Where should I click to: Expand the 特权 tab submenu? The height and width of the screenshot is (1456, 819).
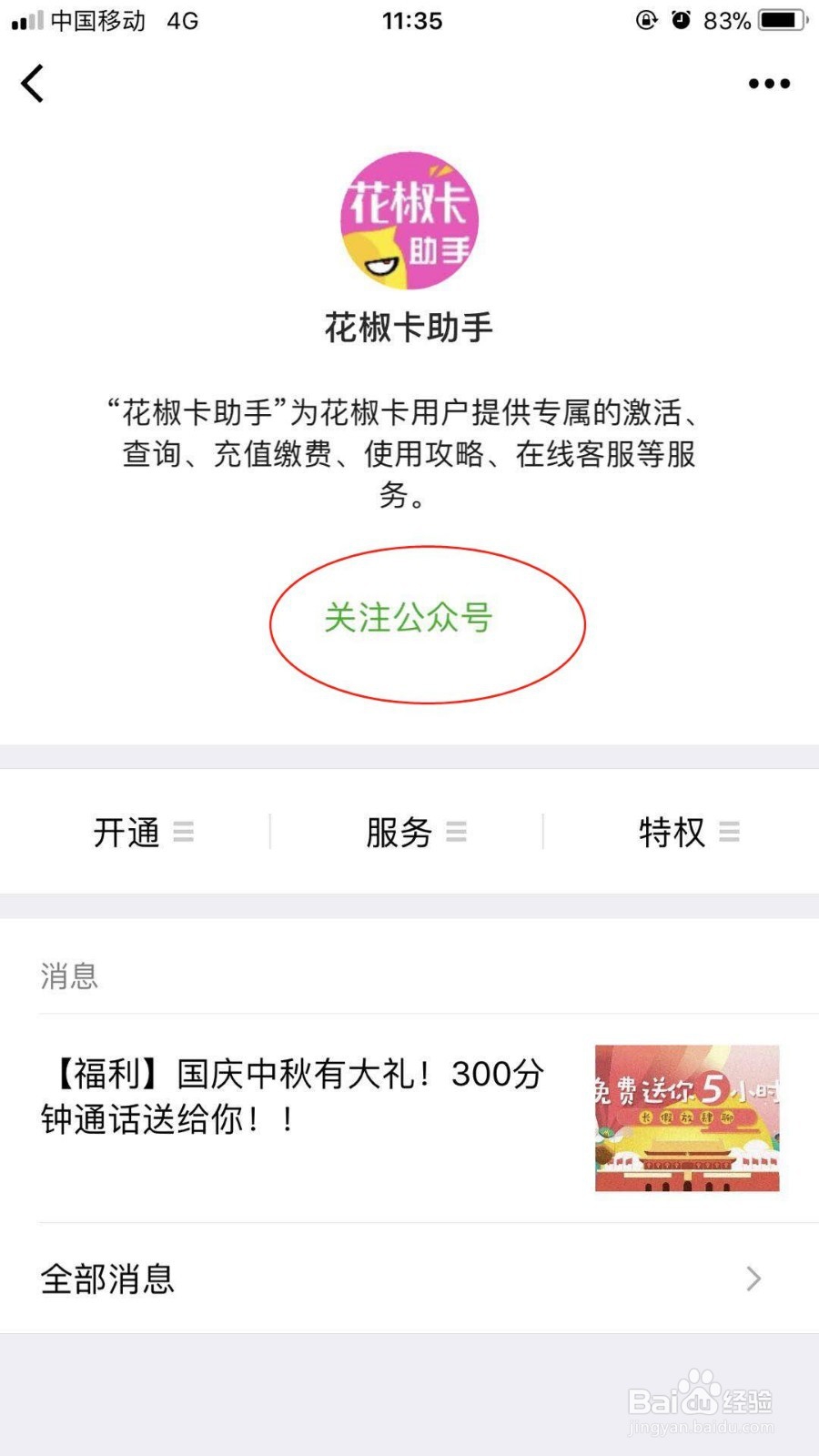[727, 832]
